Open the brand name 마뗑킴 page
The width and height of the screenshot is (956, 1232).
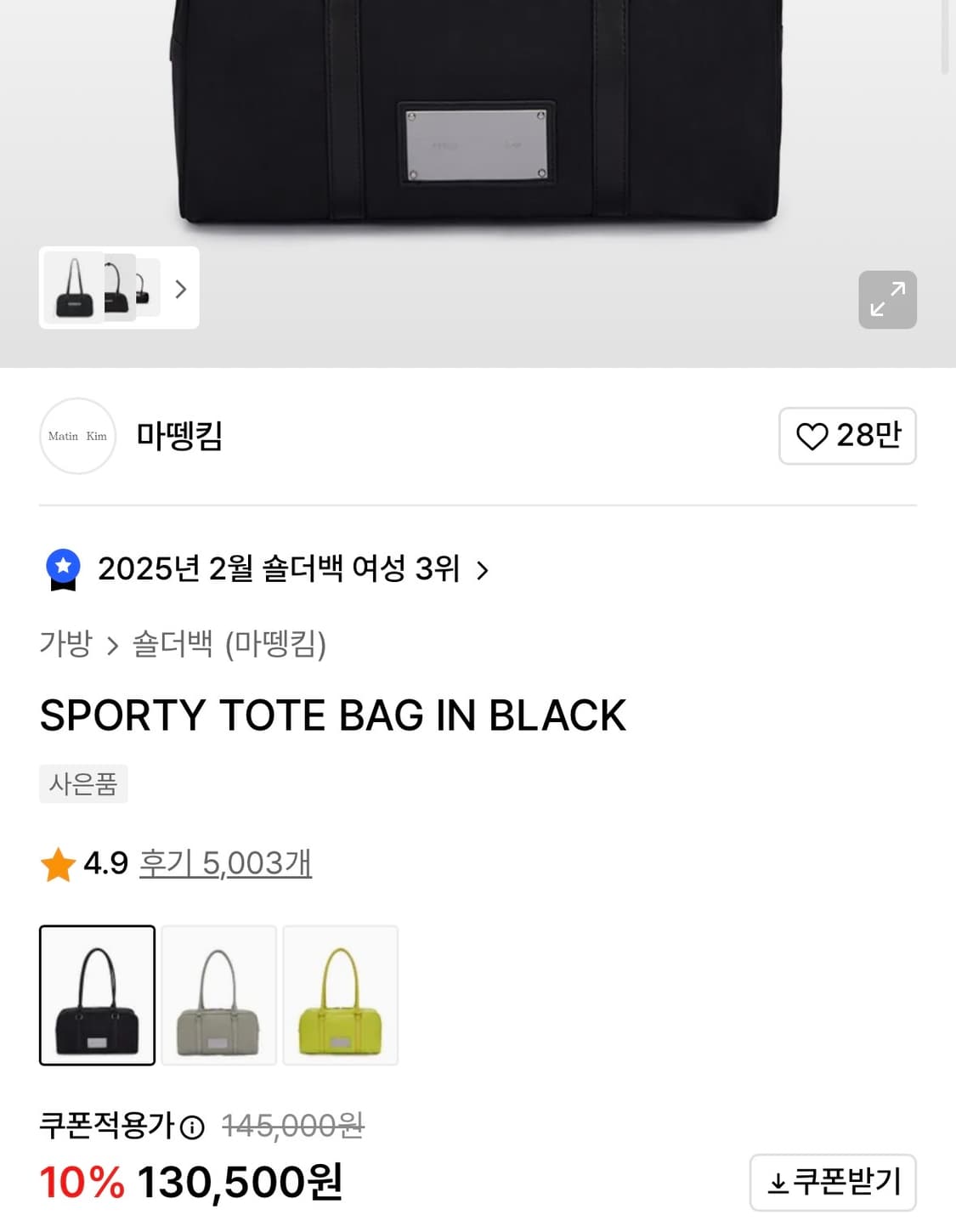click(x=177, y=437)
